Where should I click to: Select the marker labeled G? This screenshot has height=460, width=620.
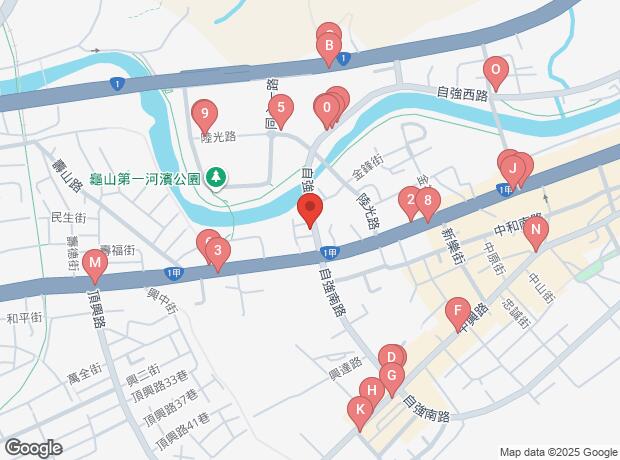(x=392, y=376)
